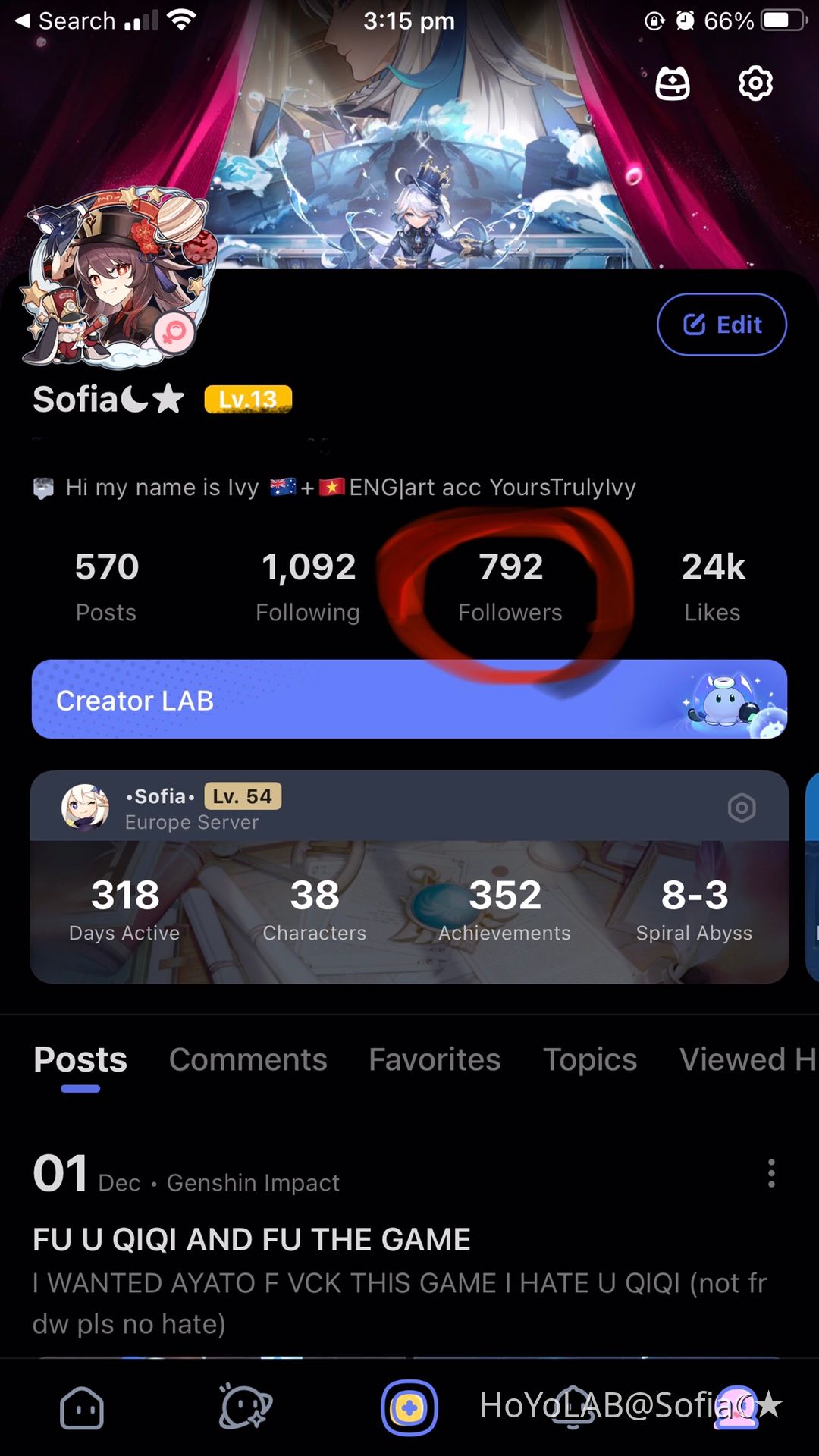Open the explore planet tab in the bottom bar
The image size is (819, 1456).
pyautogui.click(x=245, y=1408)
